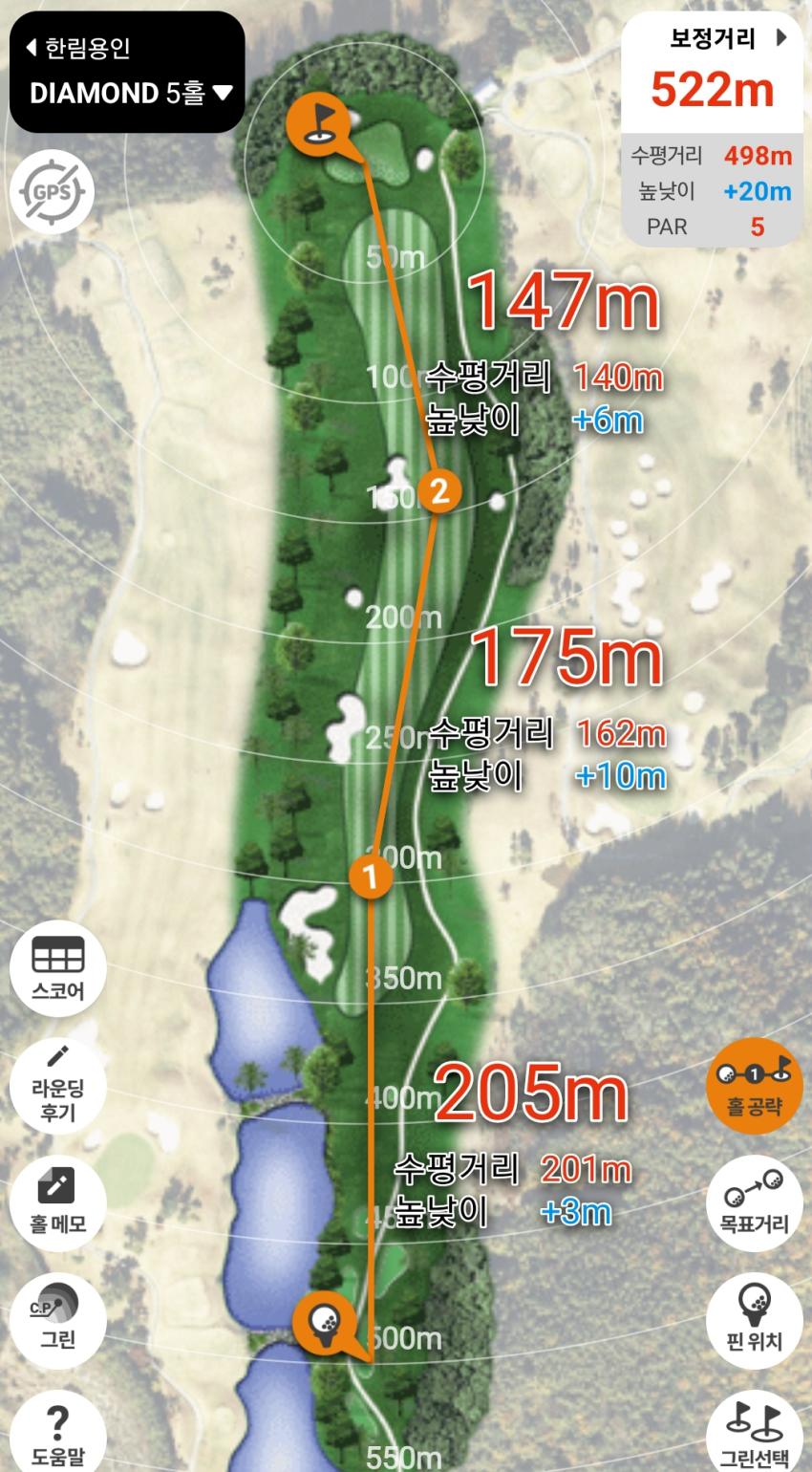Open 그린선택 green selection
Image resolution: width=812 pixels, height=1472 pixels.
pyautogui.click(x=754, y=1434)
